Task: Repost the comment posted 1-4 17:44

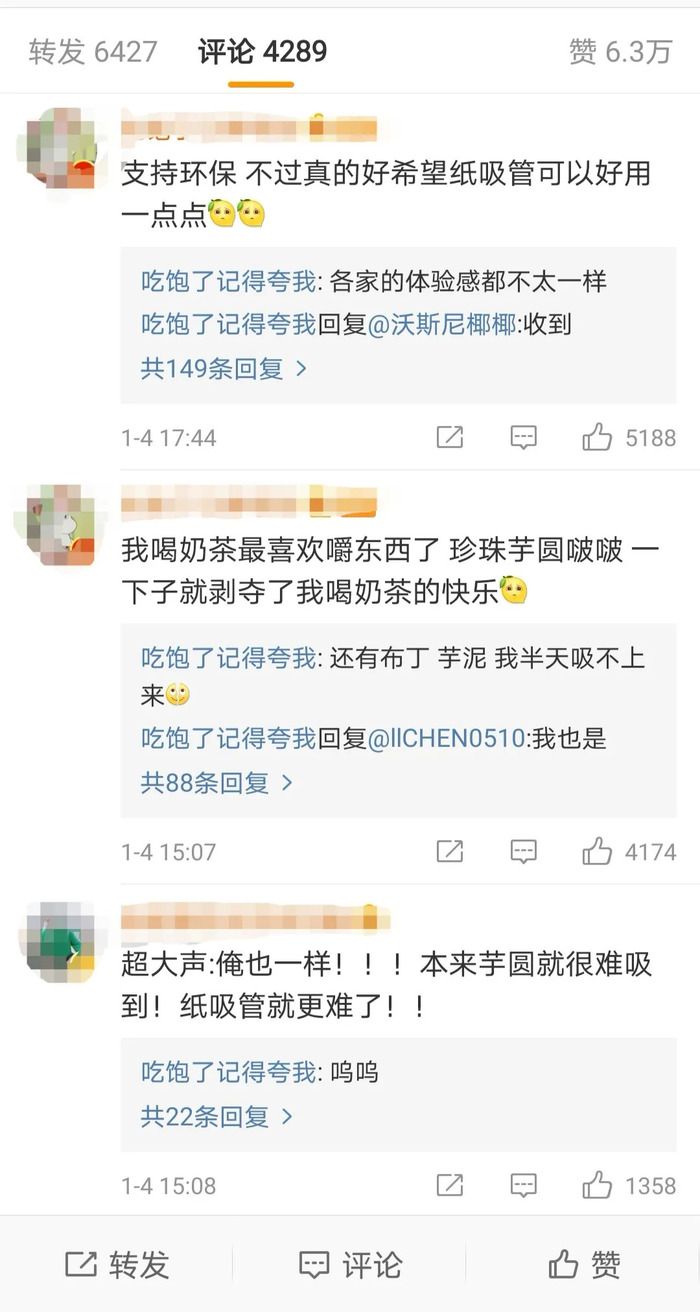Action: click(450, 437)
